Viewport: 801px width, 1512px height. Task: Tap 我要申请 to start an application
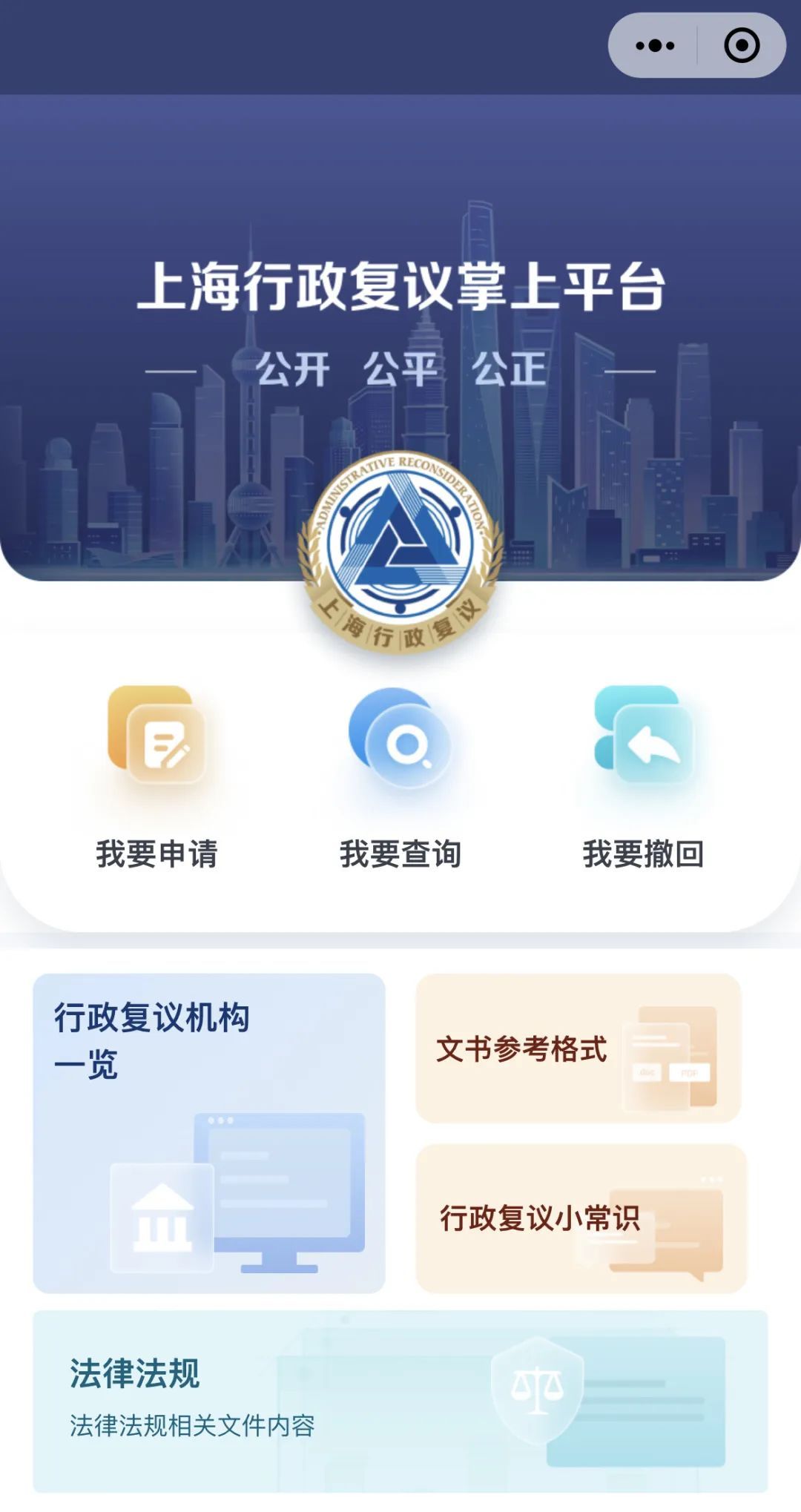pyautogui.click(x=156, y=775)
